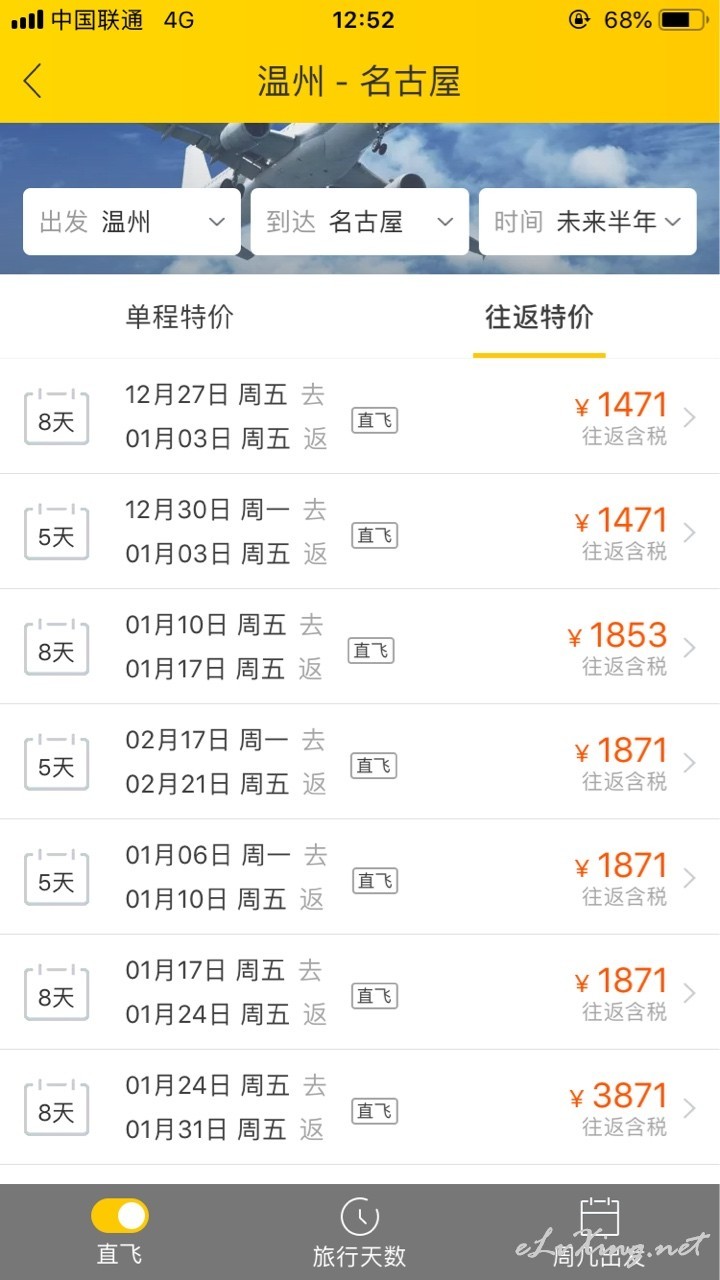Viewport: 720px width, 1280px height.
Task: Select the 01月06日 to 01月10日 round trip
Action: point(360,877)
